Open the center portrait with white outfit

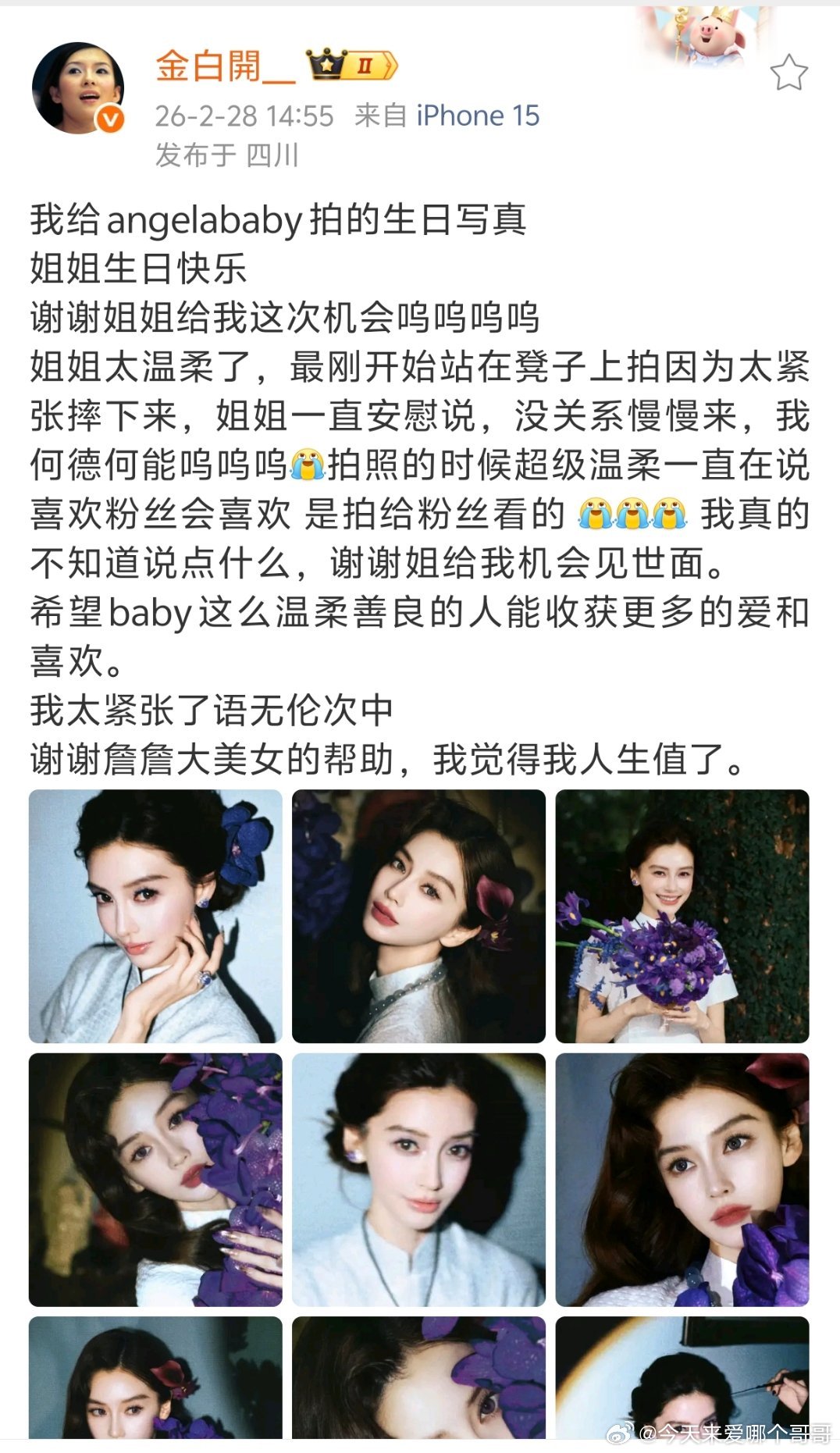pos(419,1181)
